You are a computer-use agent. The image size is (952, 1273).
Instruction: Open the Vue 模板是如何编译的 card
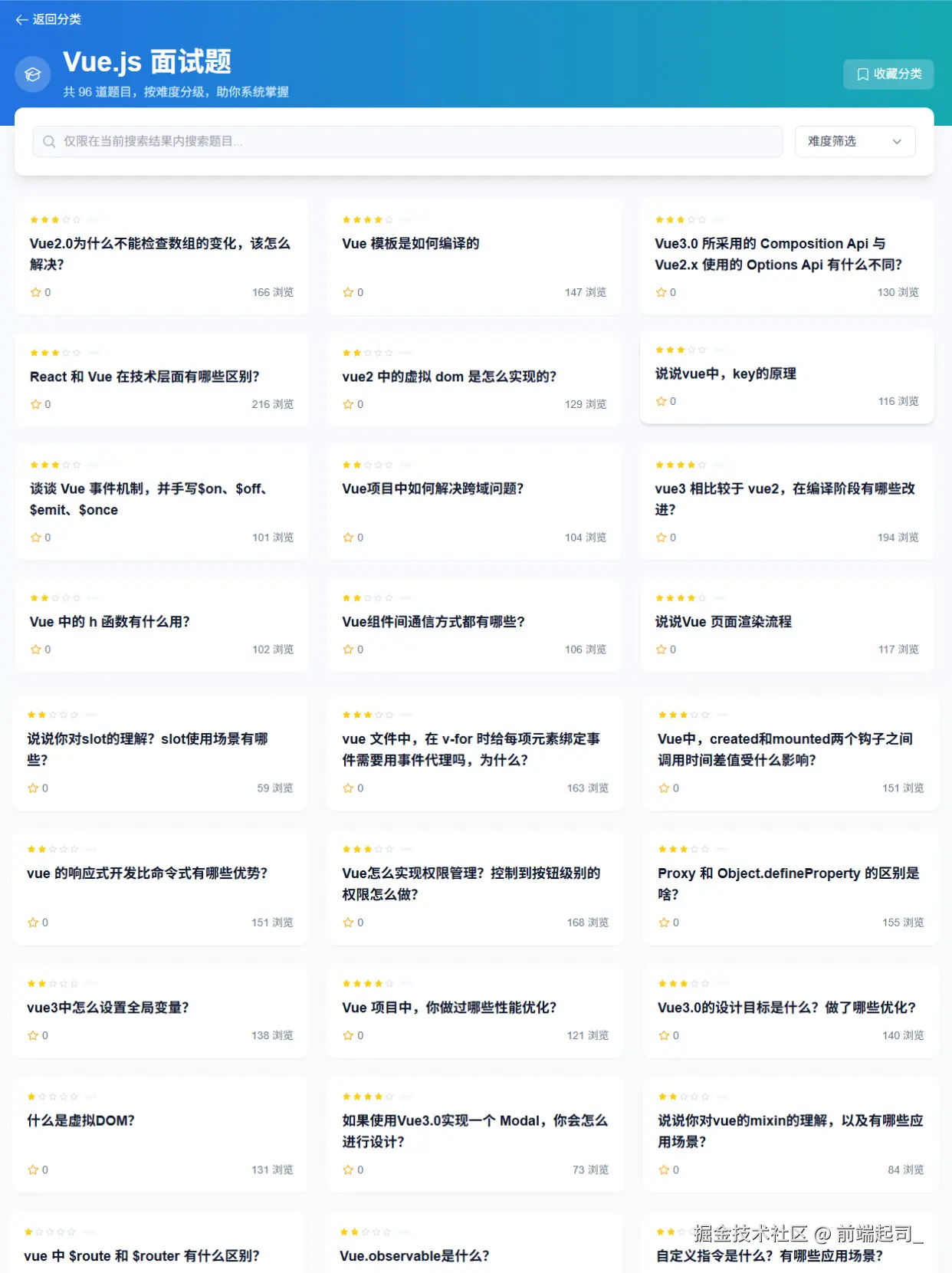pos(411,244)
